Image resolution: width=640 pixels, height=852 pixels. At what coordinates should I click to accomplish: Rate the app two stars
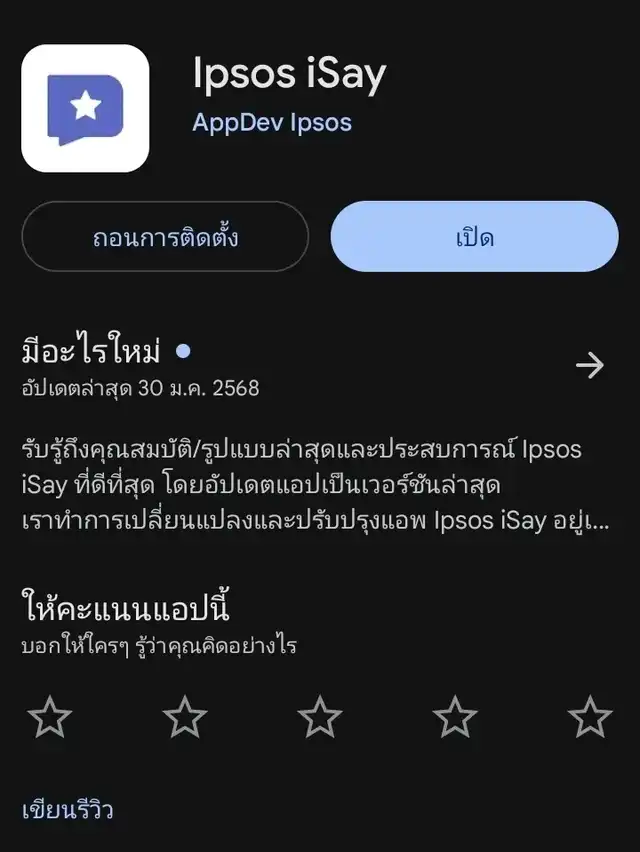click(x=185, y=717)
